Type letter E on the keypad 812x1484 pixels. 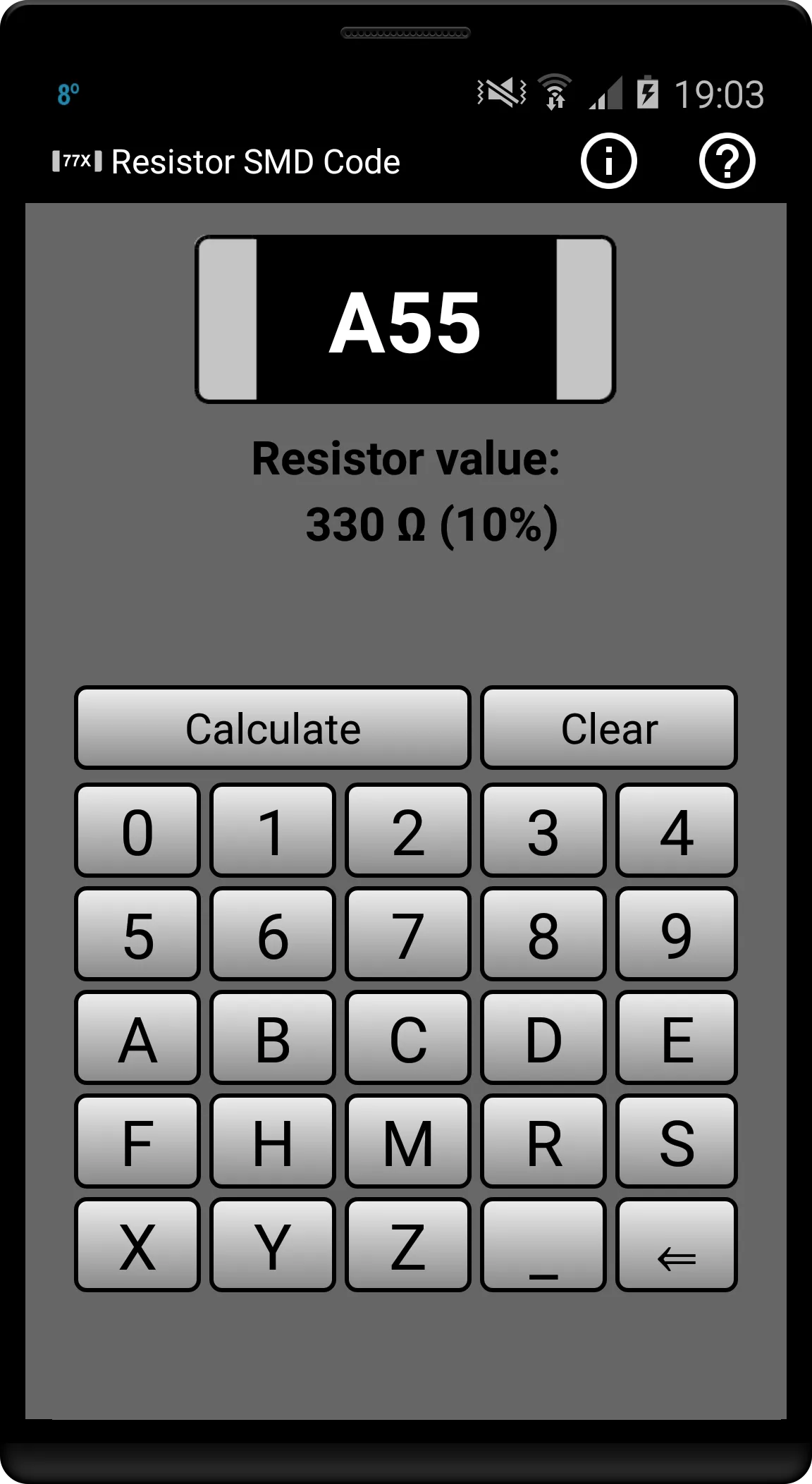[677, 1038]
